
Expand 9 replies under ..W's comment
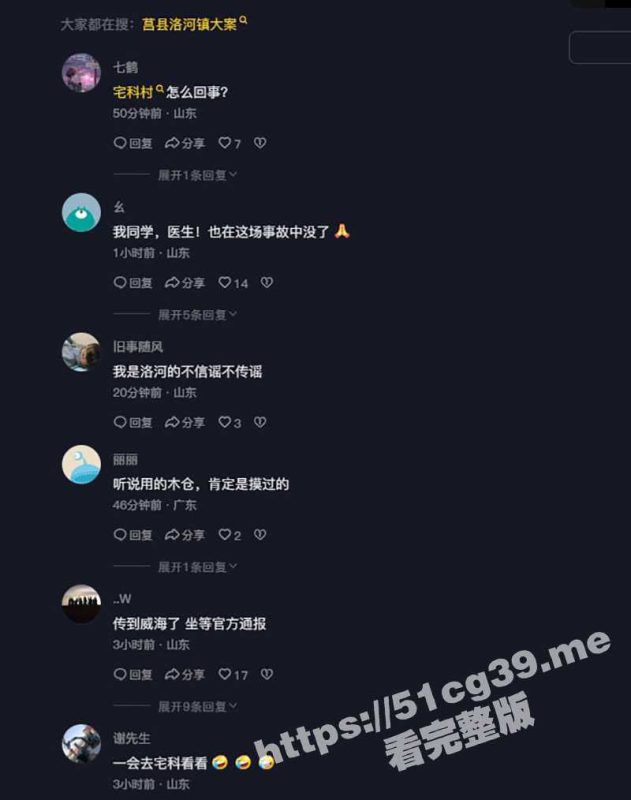[196, 706]
